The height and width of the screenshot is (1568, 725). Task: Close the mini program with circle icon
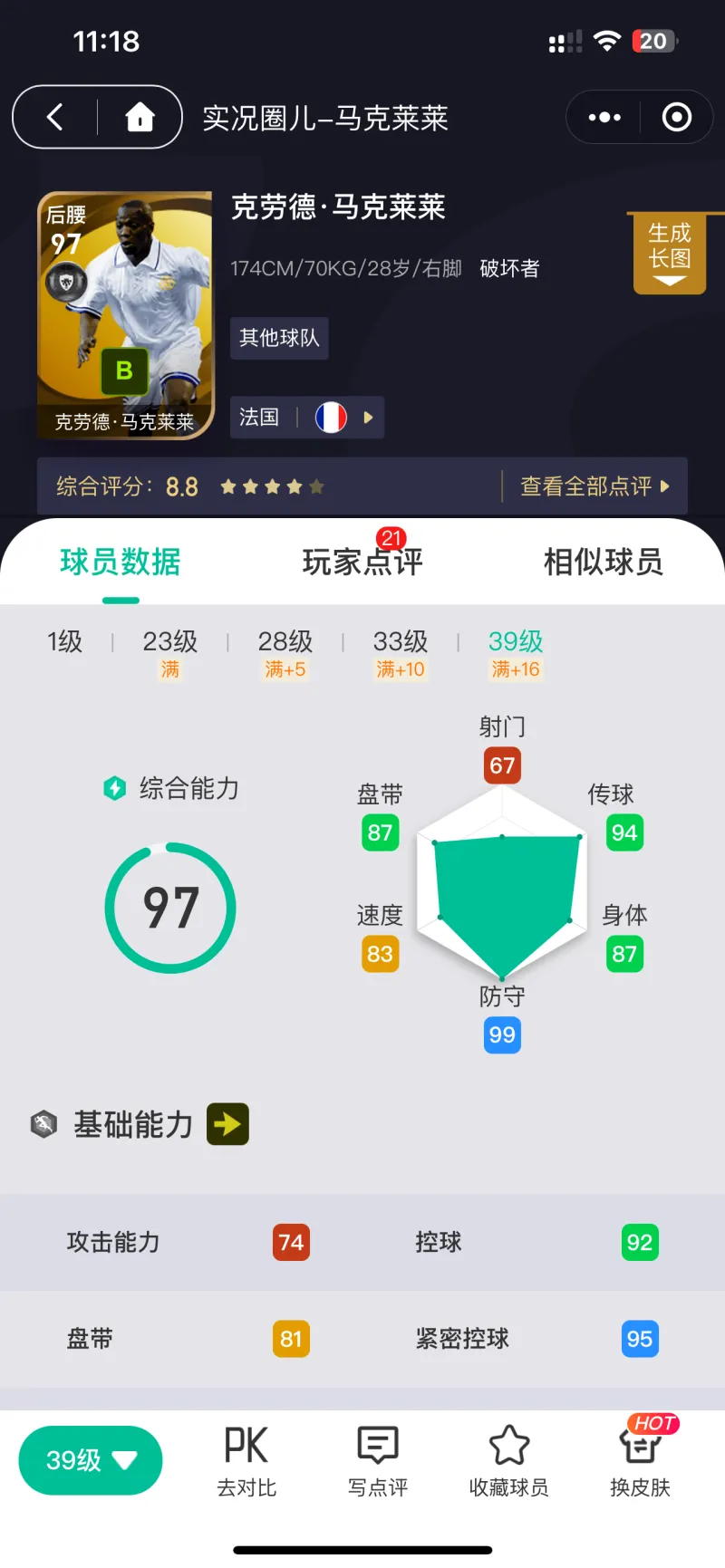[x=676, y=117]
